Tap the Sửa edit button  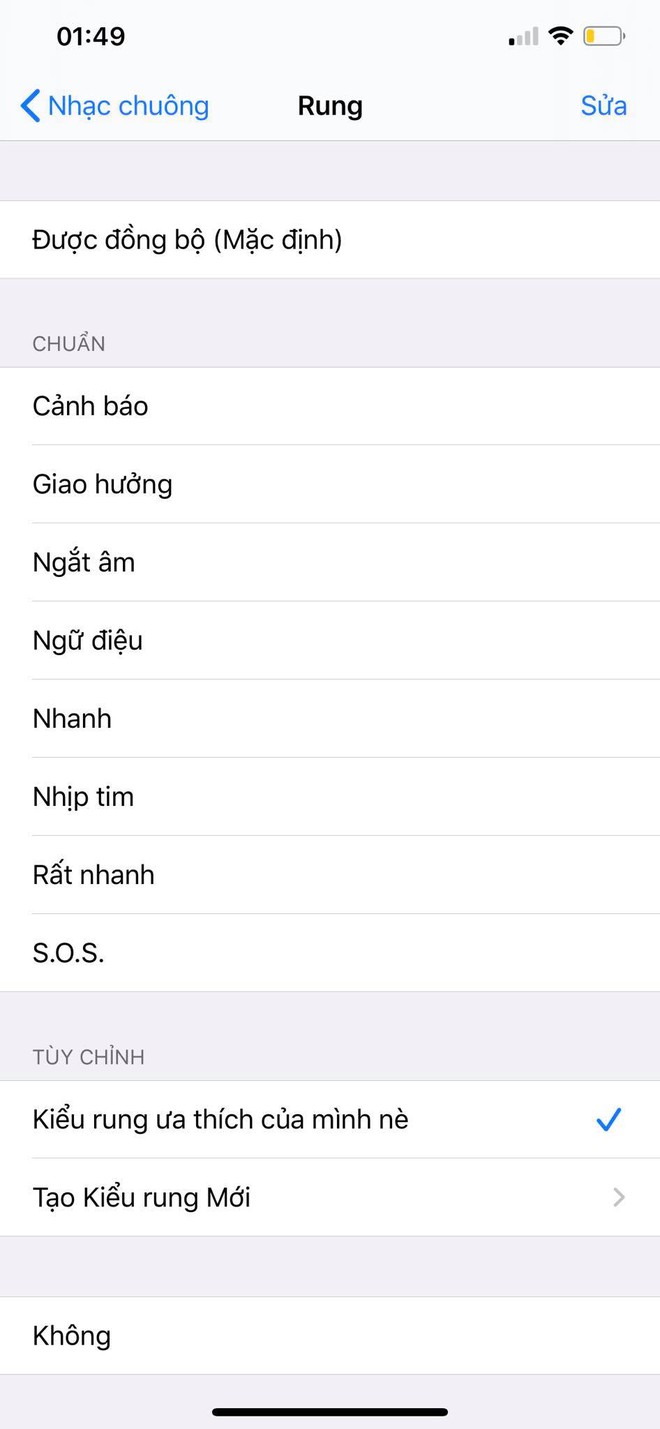[x=603, y=105]
